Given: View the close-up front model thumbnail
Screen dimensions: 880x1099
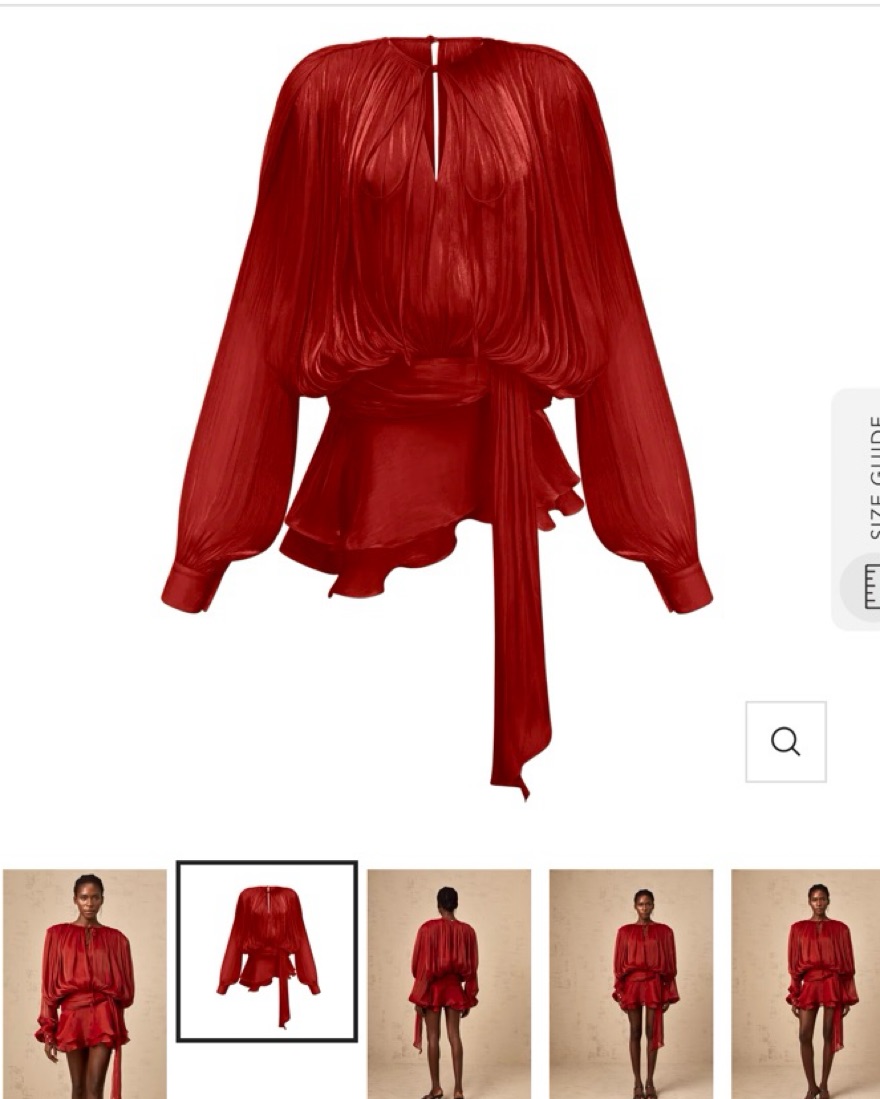Looking at the screenshot, I should (85, 983).
